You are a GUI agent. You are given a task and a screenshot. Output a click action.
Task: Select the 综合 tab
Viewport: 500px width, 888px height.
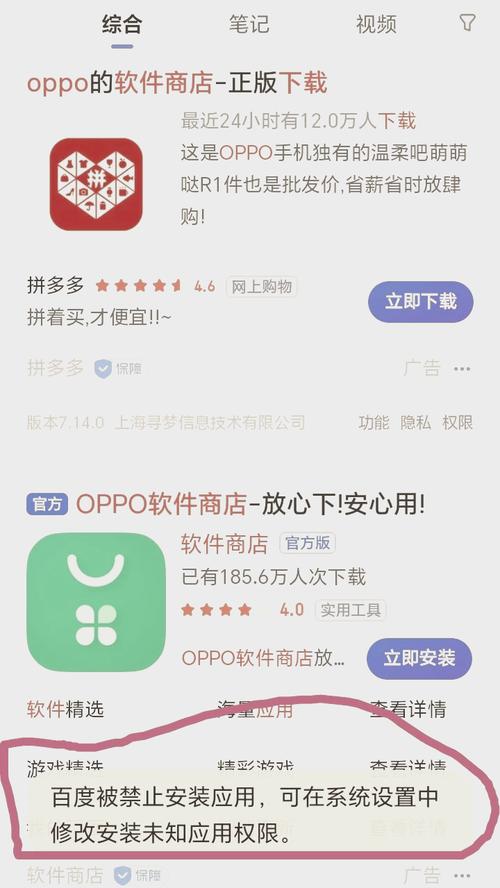coord(122,25)
